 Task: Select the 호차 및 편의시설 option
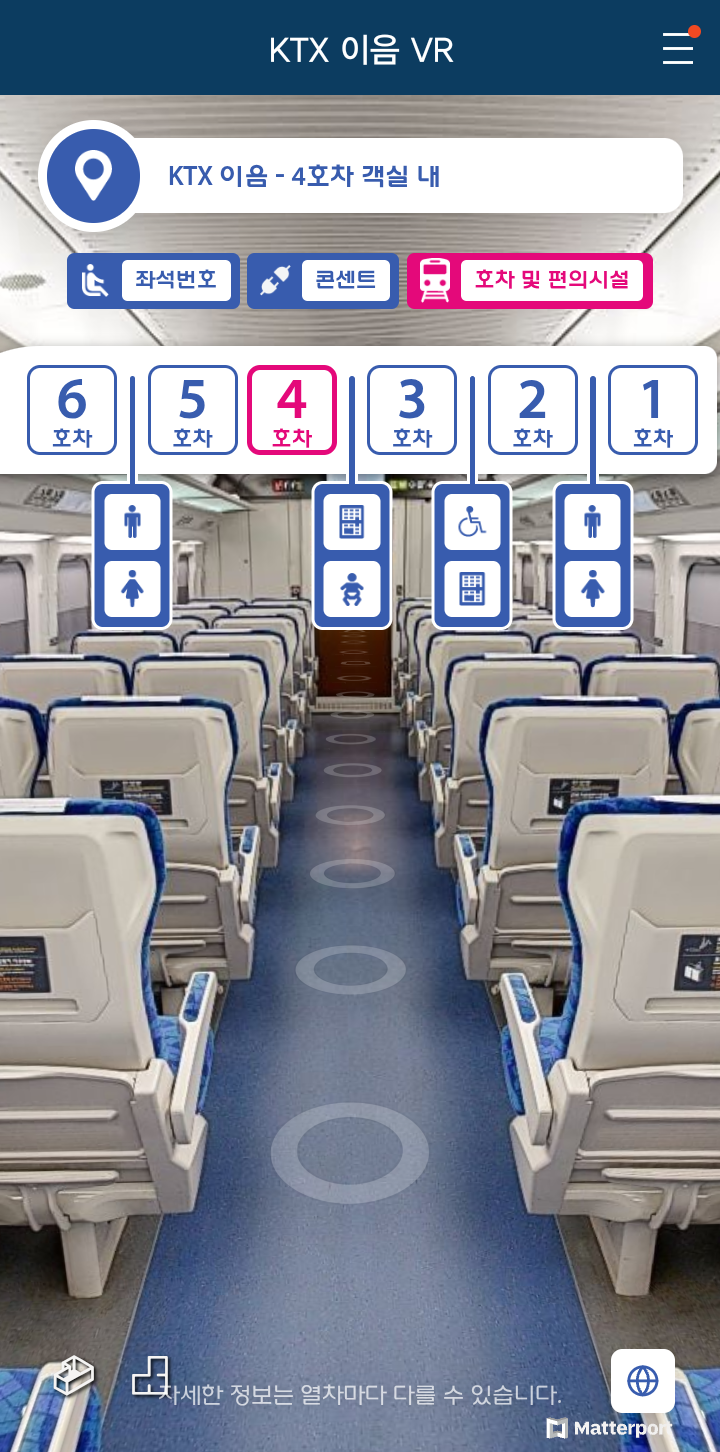pyautogui.click(x=530, y=281)
